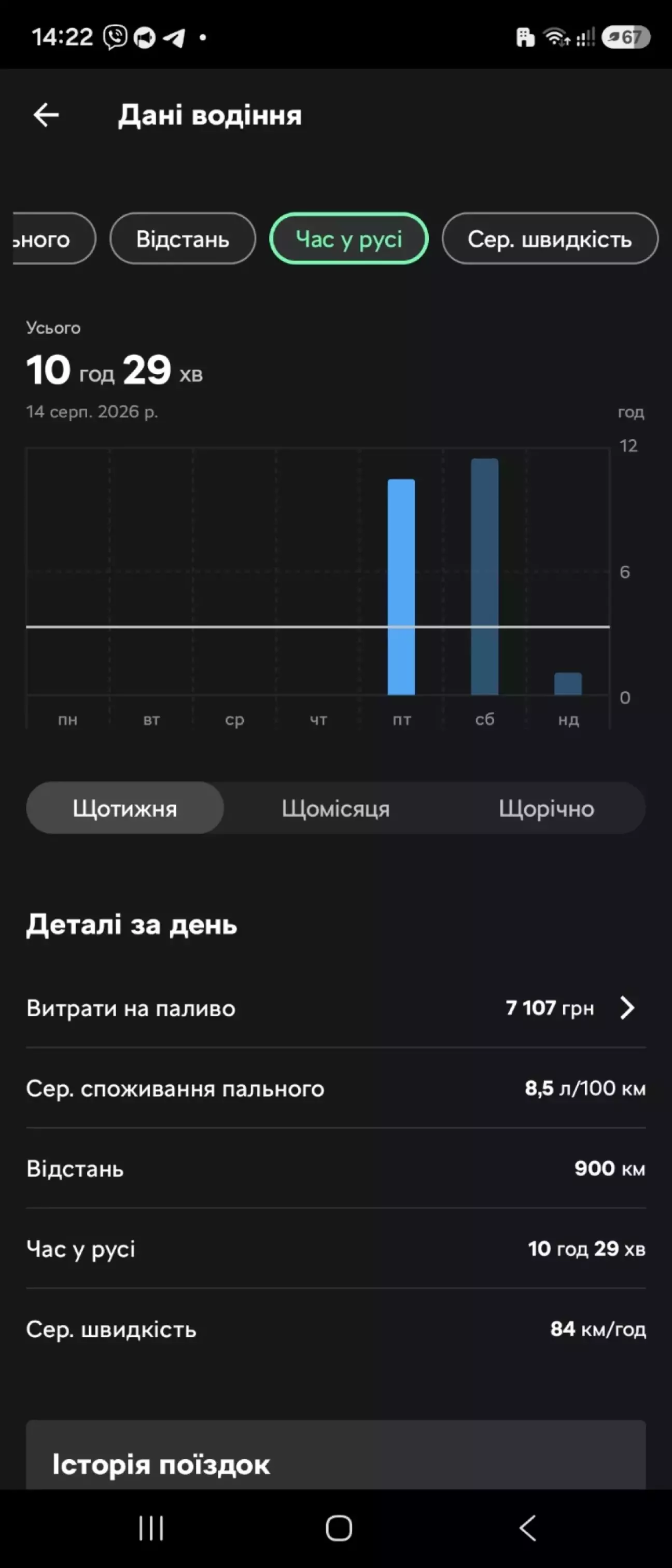The width and height of the screenshot is (672, 1568).
Task: Switch to the Щомісяця view
Action: [x=335, y=808]
